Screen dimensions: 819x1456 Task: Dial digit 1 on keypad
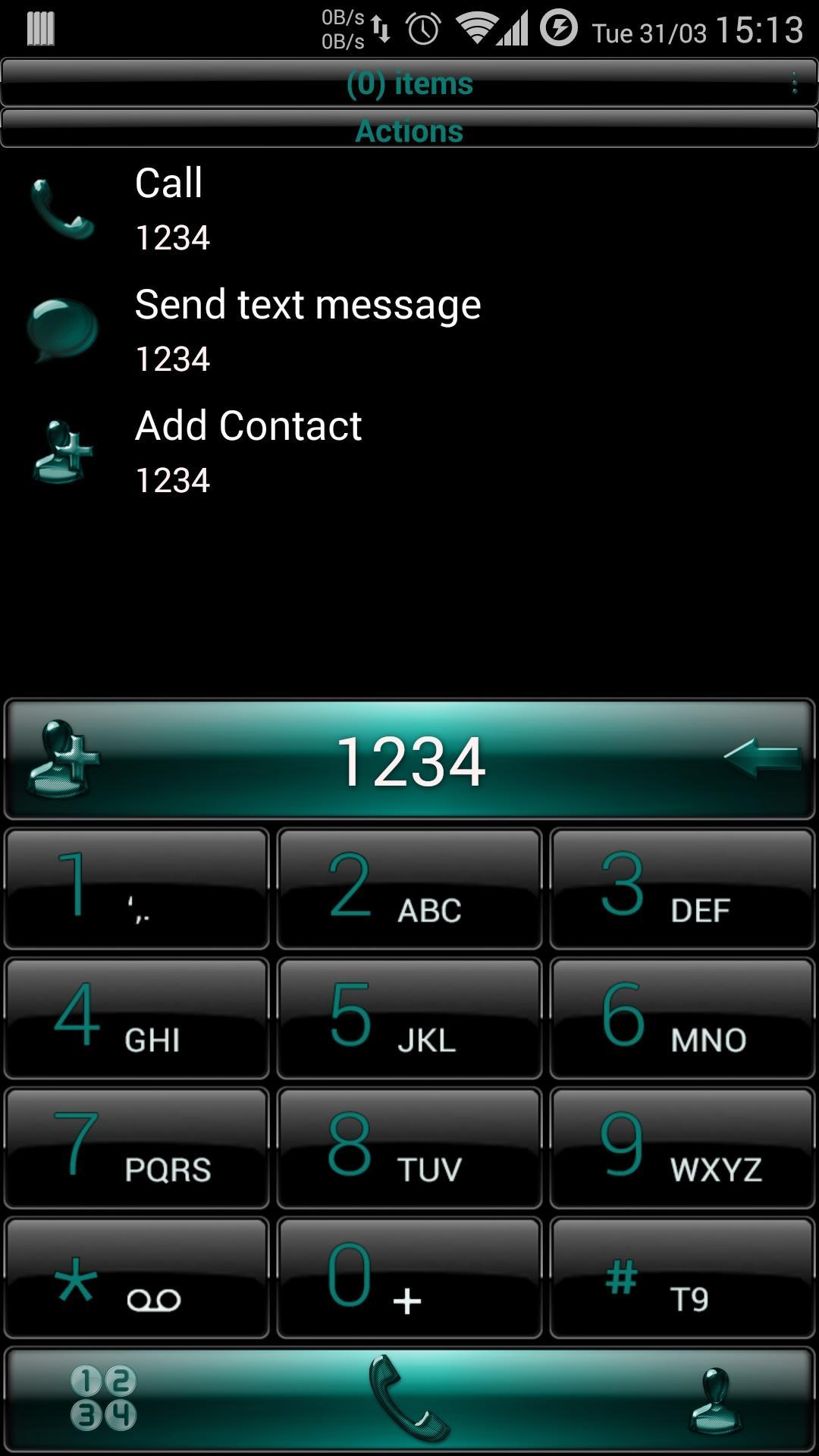[x=136, y=889]
